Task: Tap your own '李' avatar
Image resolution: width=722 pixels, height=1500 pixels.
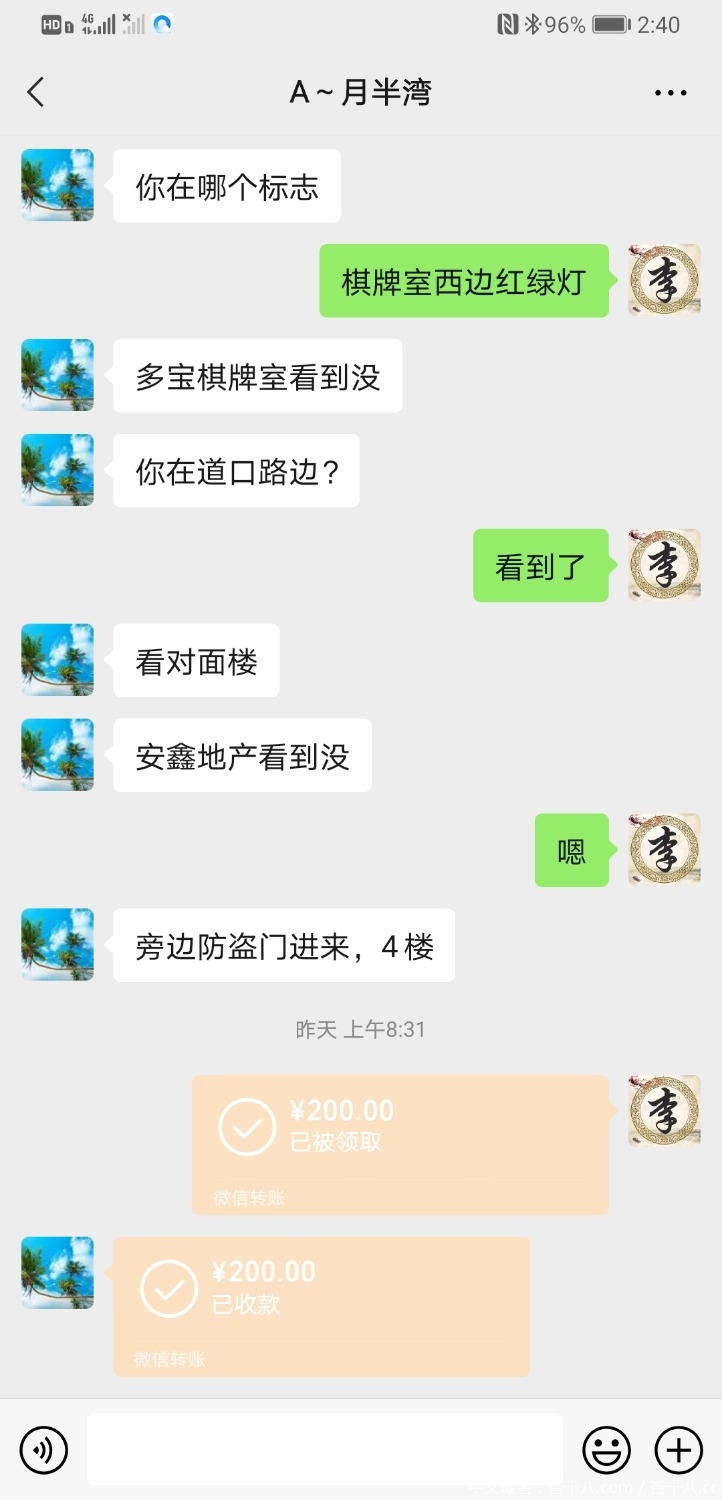Action: point(664,281)
